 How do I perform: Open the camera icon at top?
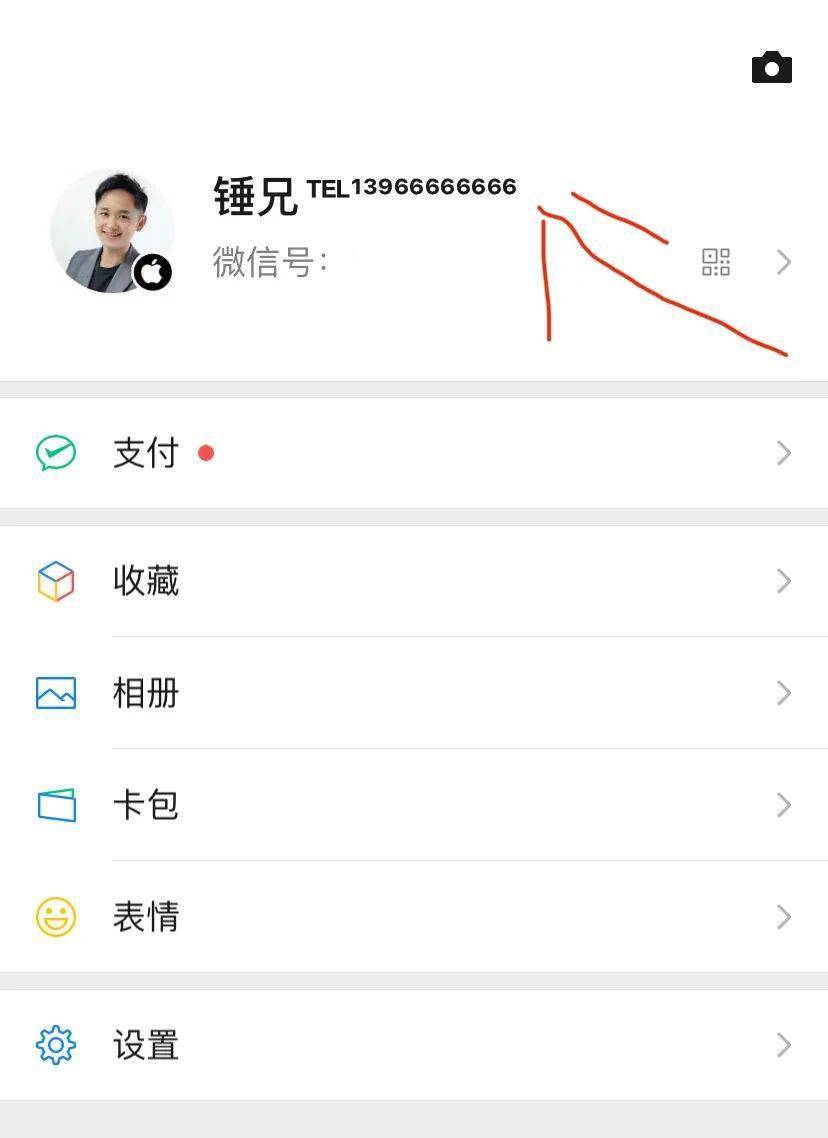(x=771, y=68)
